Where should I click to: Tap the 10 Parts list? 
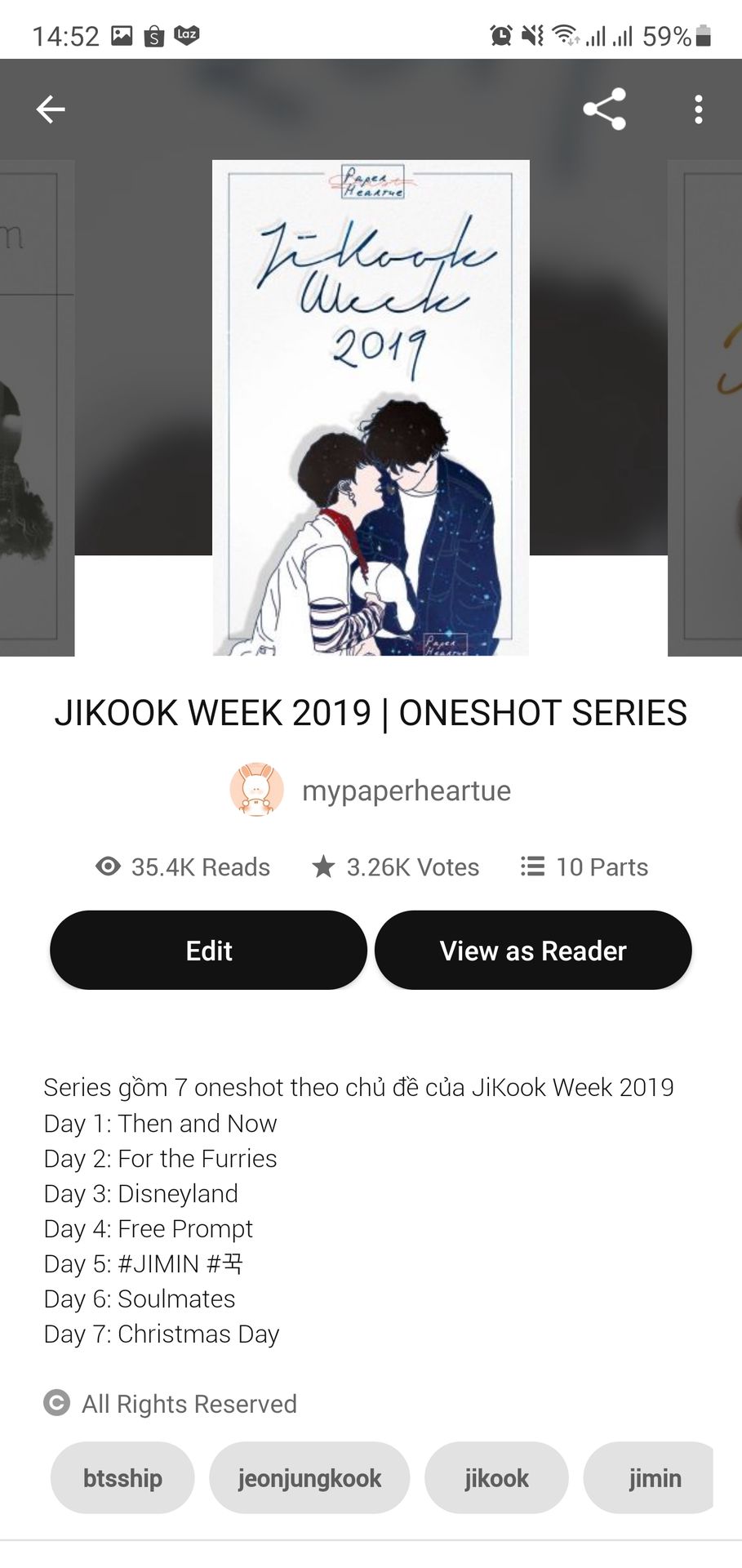pyautogui.click(x=584, y=867)
